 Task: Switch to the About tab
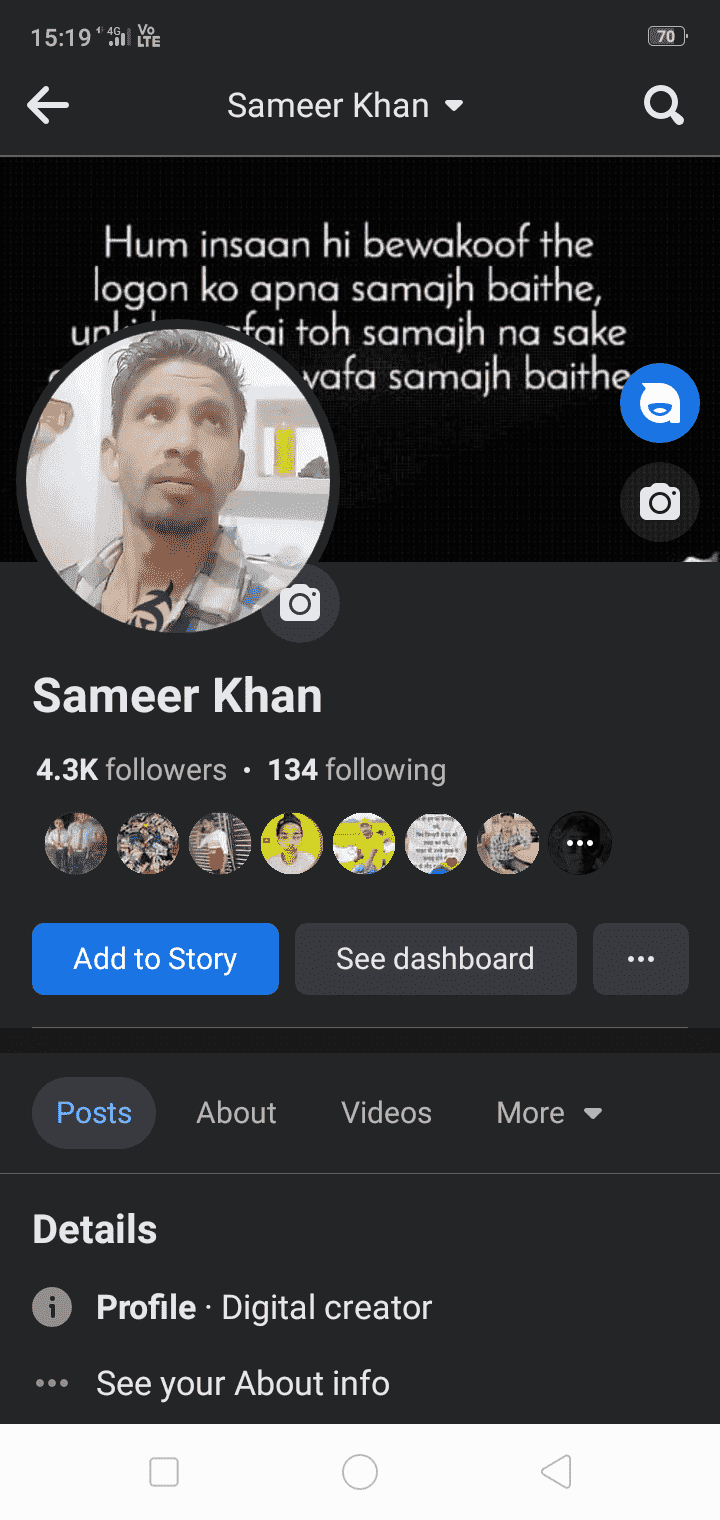236,1113
